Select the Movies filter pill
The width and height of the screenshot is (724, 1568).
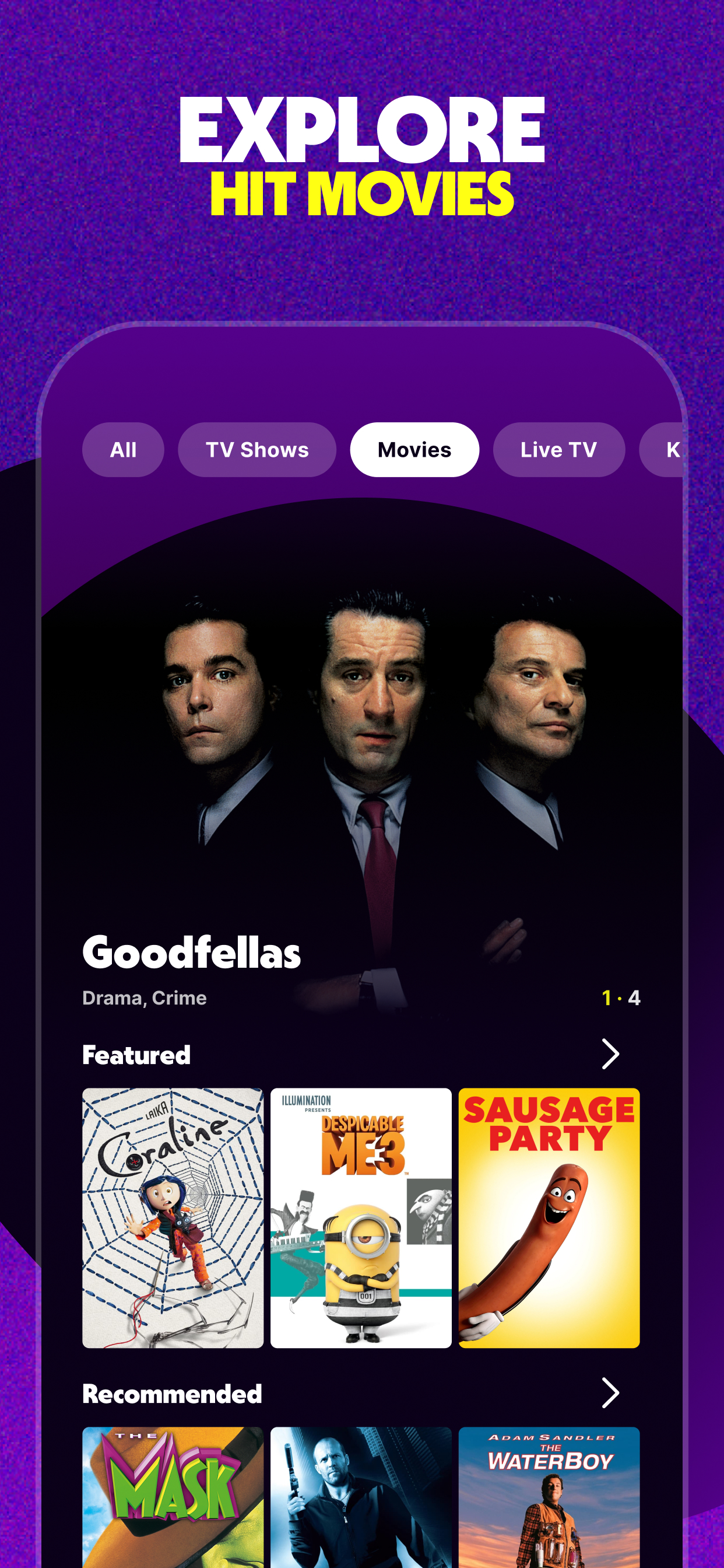point(414,449)
